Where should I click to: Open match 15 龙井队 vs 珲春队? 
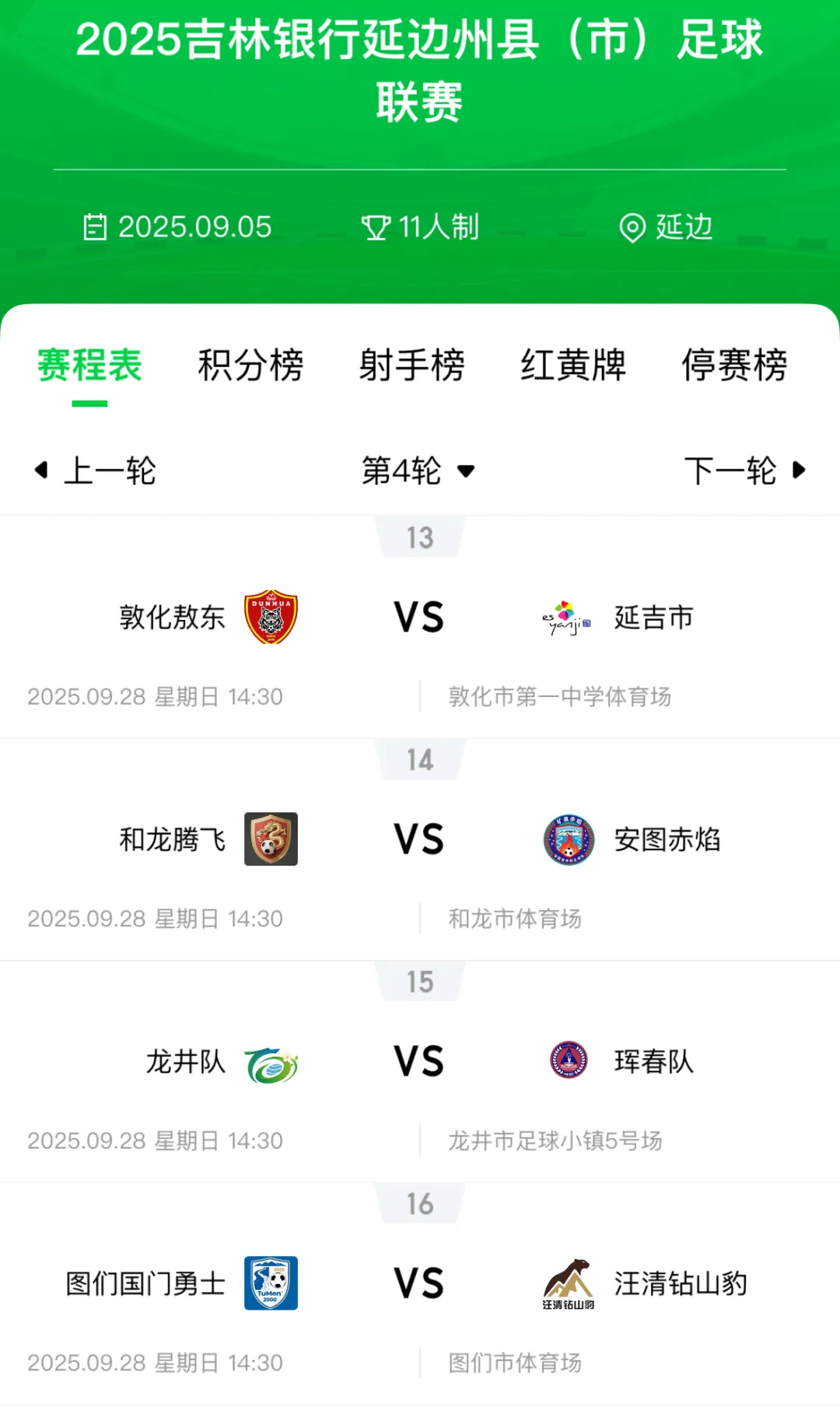(x=419, y=1062)
